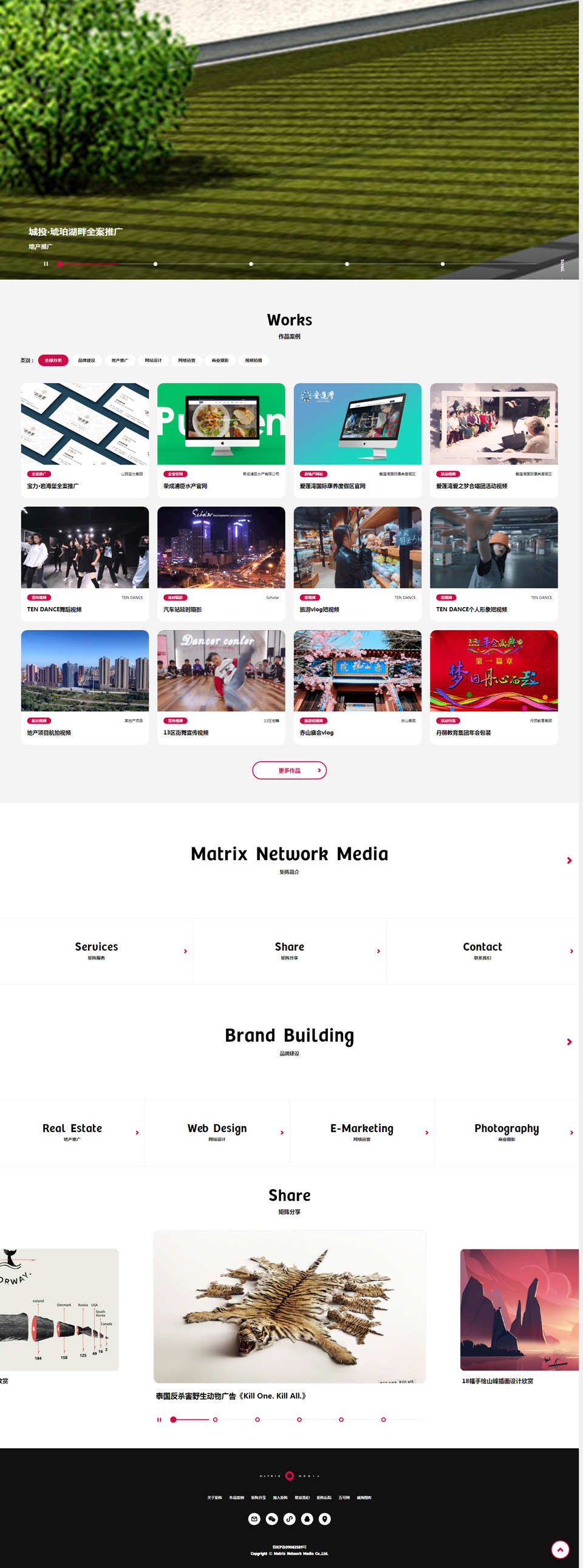Open 爱莲湾国际康养度假区官网 work card
The width and height of the screenshot is (583, 1568).
[358, 440]
